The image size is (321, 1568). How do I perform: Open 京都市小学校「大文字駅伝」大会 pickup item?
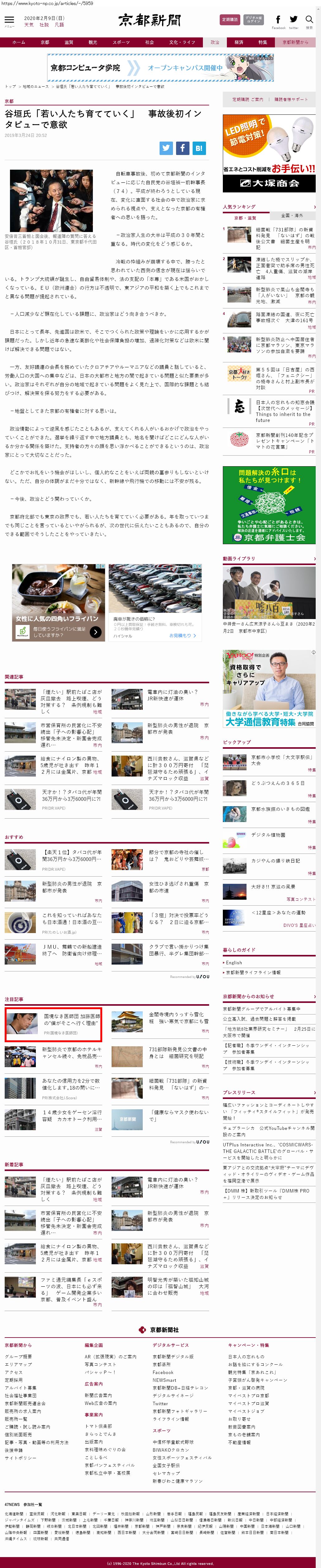281,760
